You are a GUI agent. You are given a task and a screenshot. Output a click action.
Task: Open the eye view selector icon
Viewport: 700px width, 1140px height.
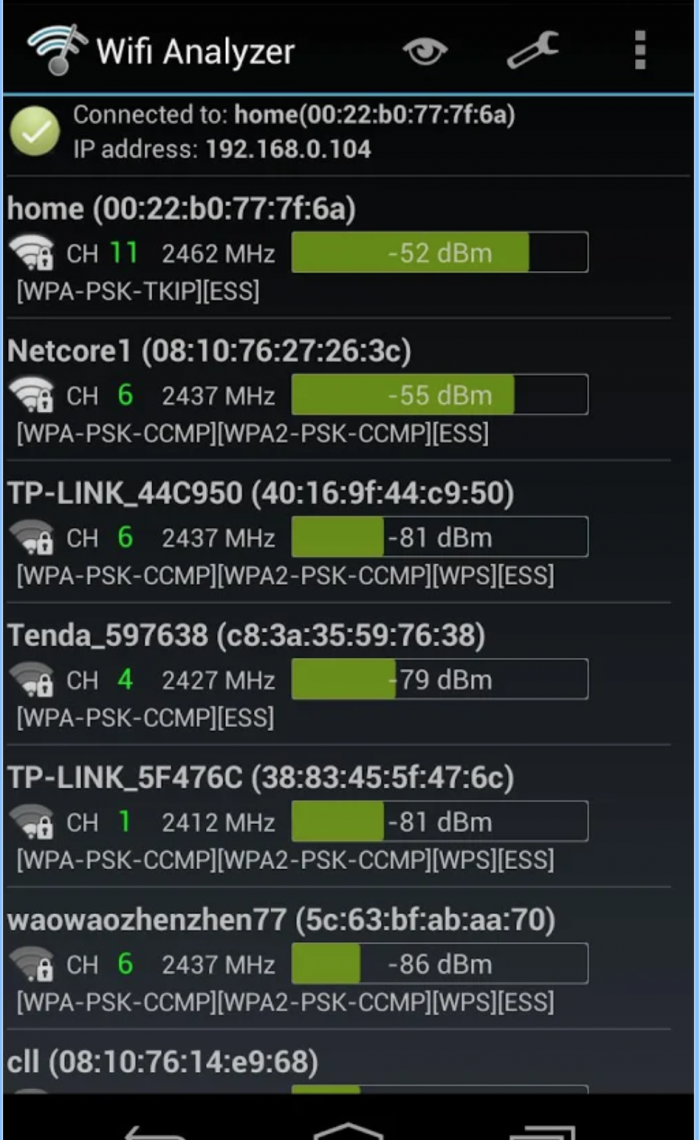pyautogui.click(x=425, y=51)
